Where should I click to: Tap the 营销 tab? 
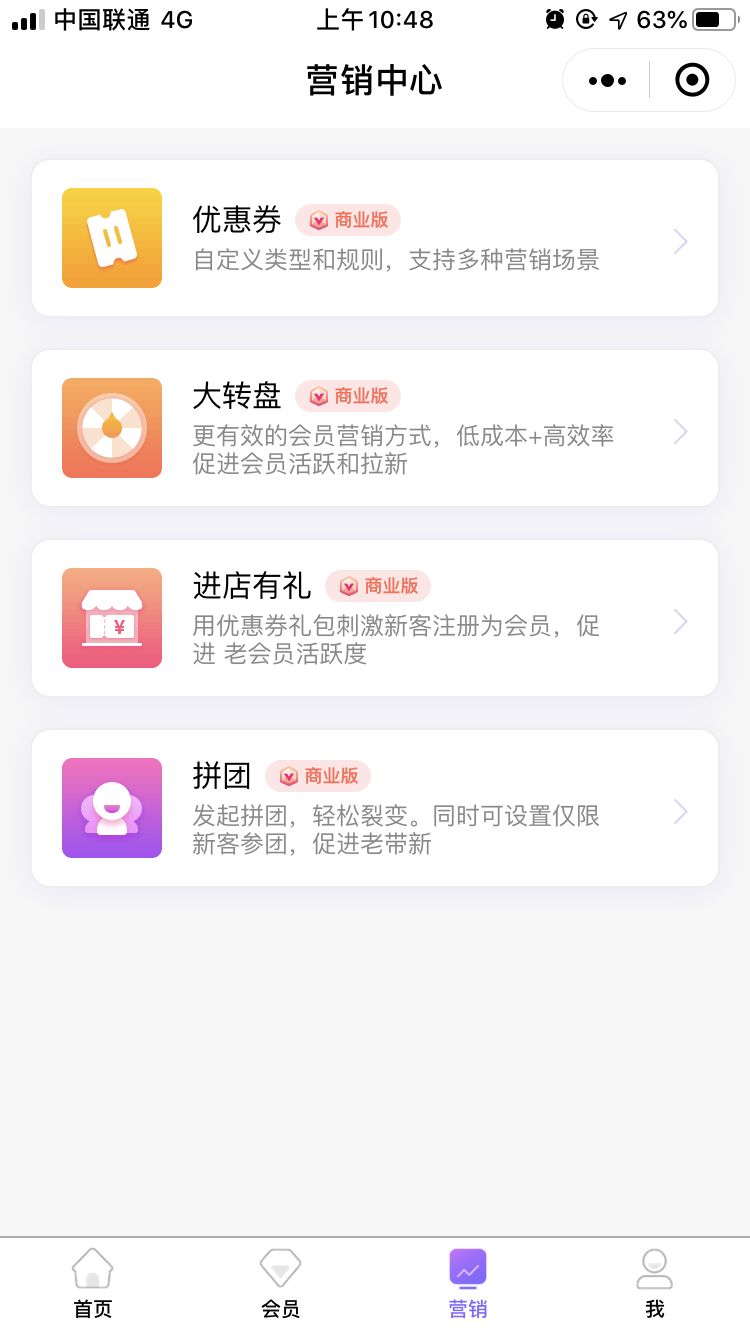click(x=468, y=1284)
